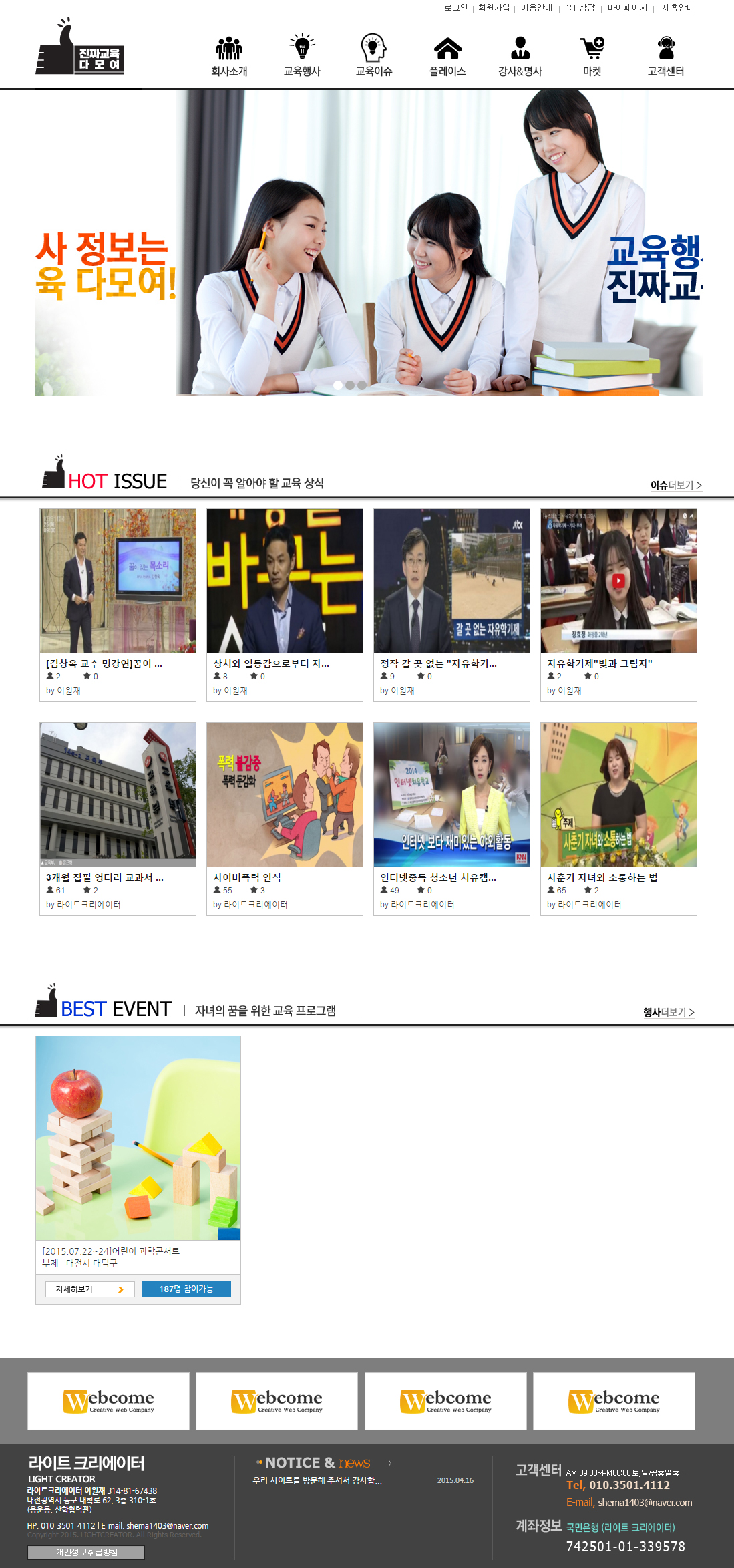Open the 플레이스 menu
The height and width of the screenshot is (1568, 734).
[447, 57]
